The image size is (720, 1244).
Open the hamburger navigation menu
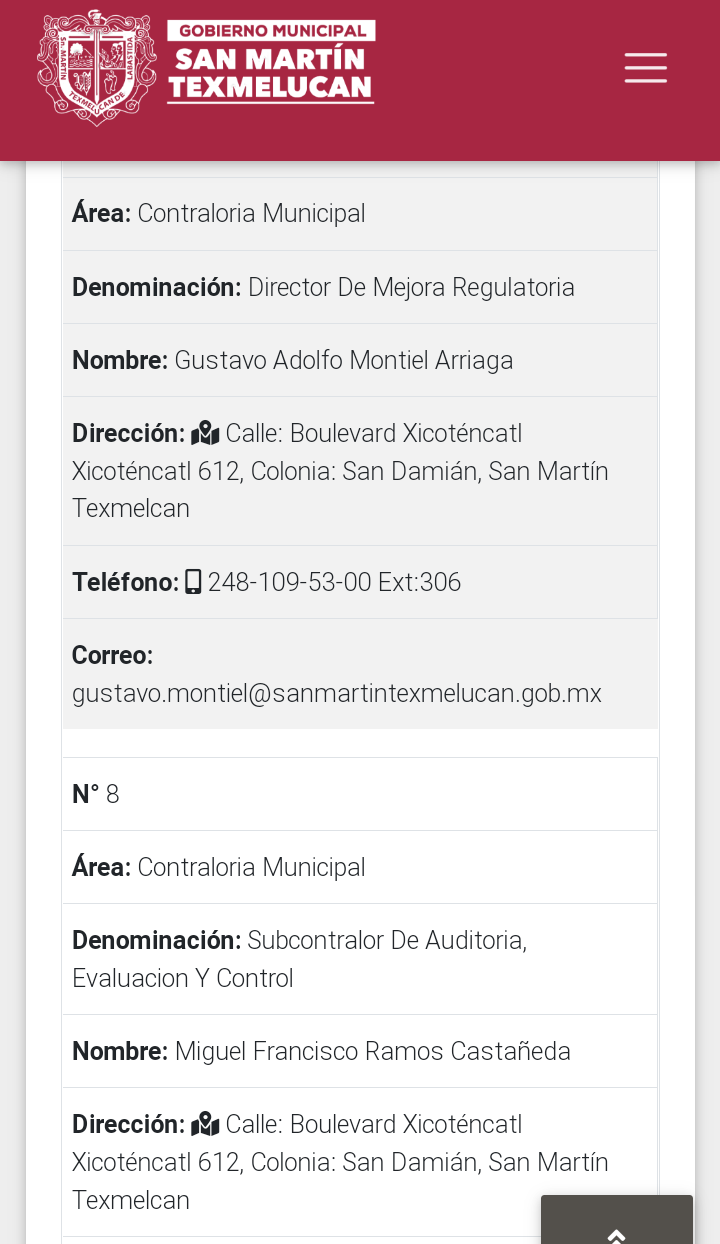[646, 68]
